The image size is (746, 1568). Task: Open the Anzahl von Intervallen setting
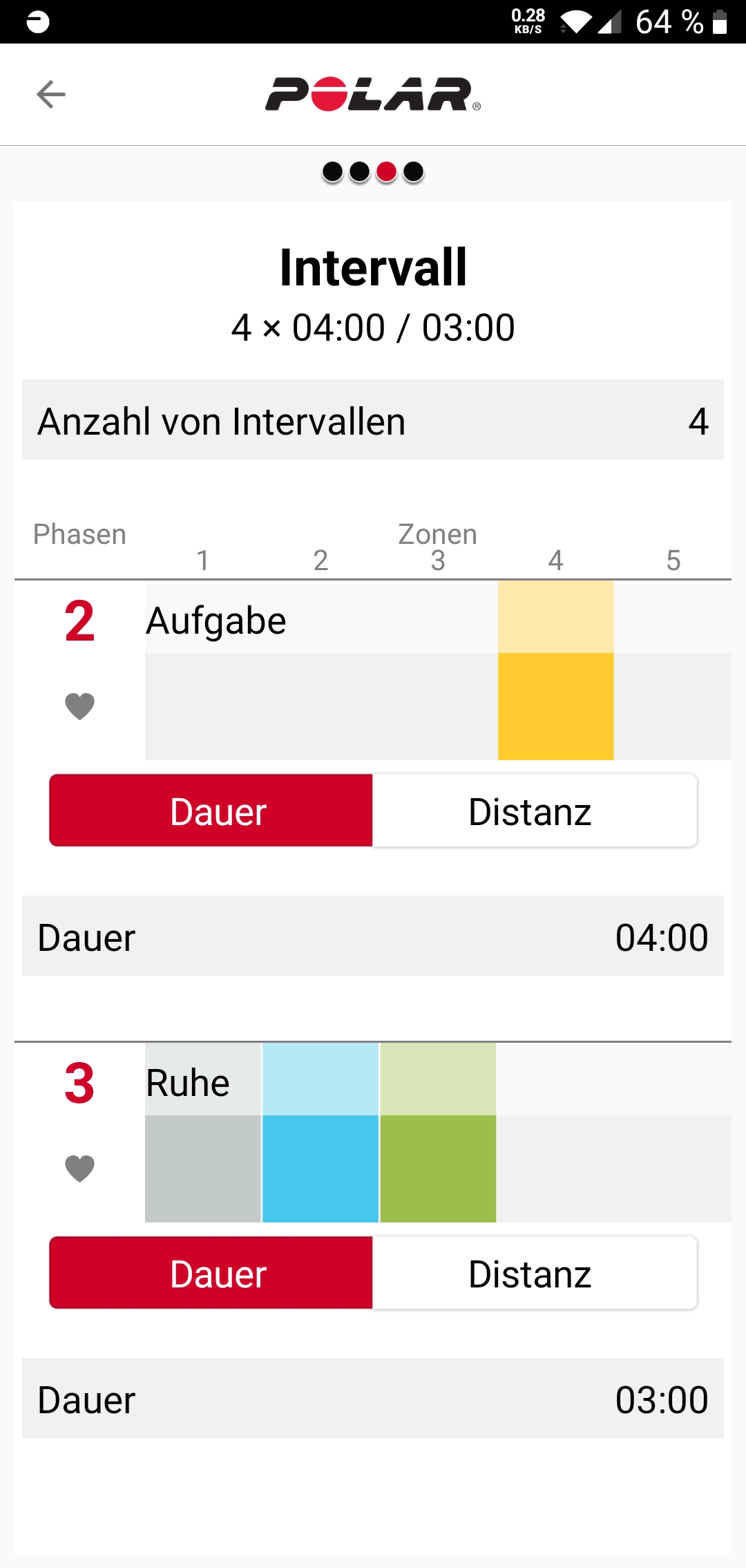(373, 420)
